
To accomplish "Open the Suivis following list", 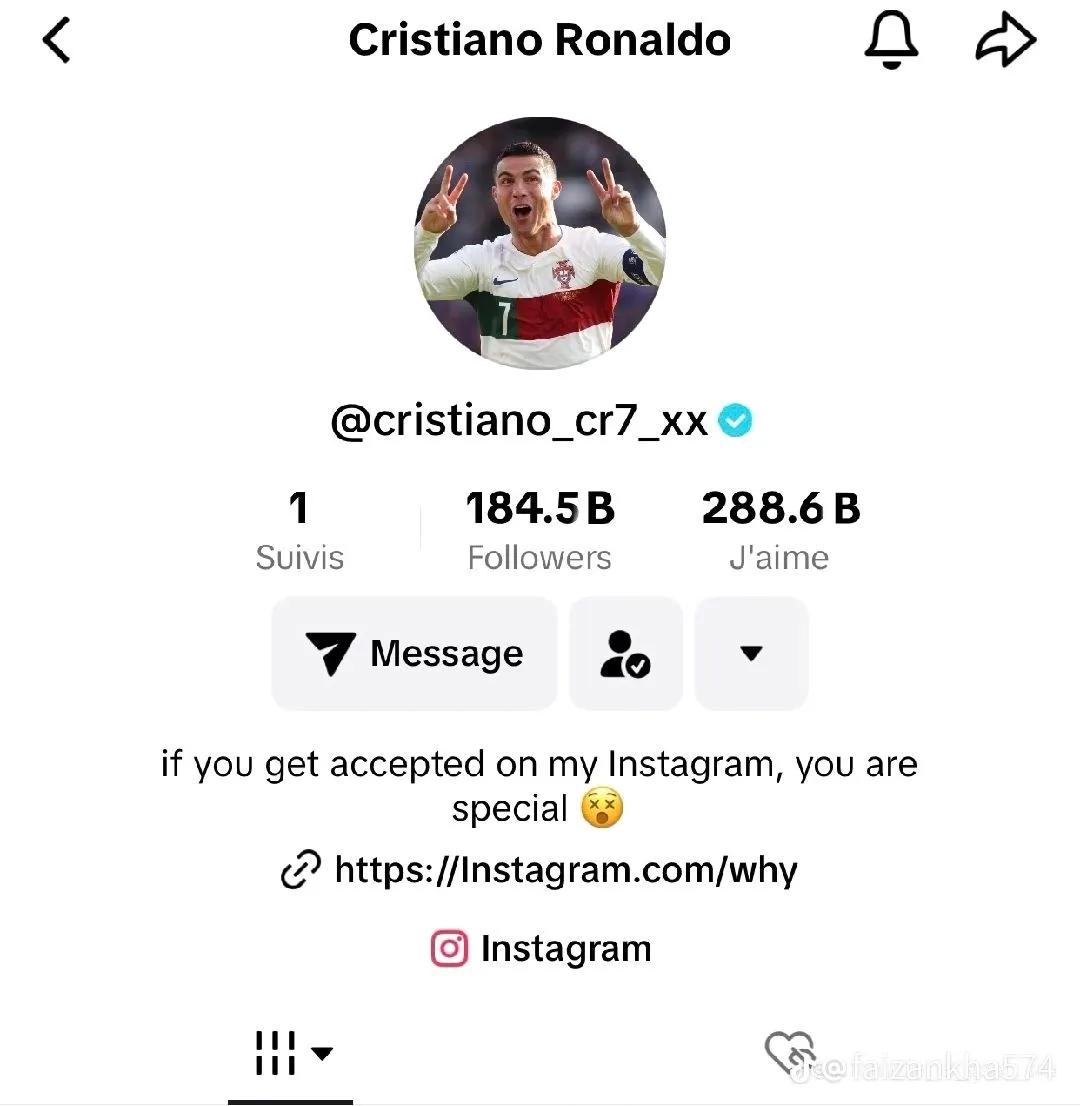I will pyautogui.click(x=299, y=532).
